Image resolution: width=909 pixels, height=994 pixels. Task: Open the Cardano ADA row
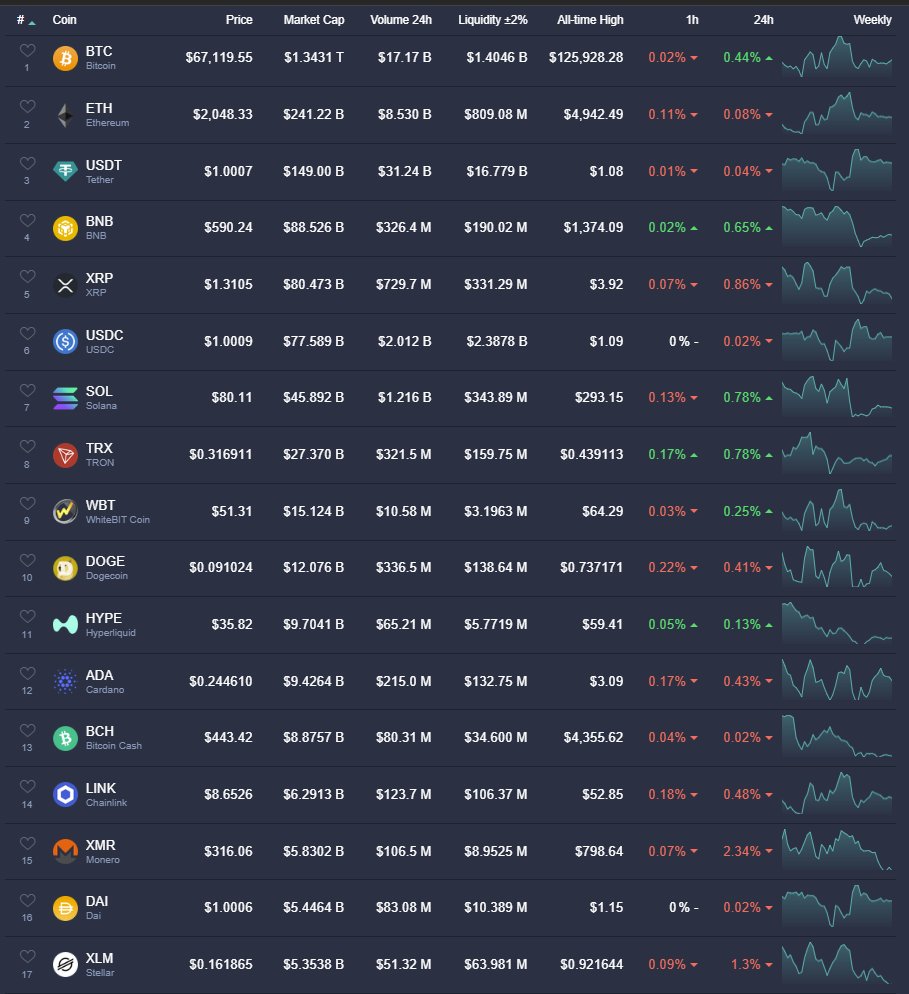tap(99, 681)
